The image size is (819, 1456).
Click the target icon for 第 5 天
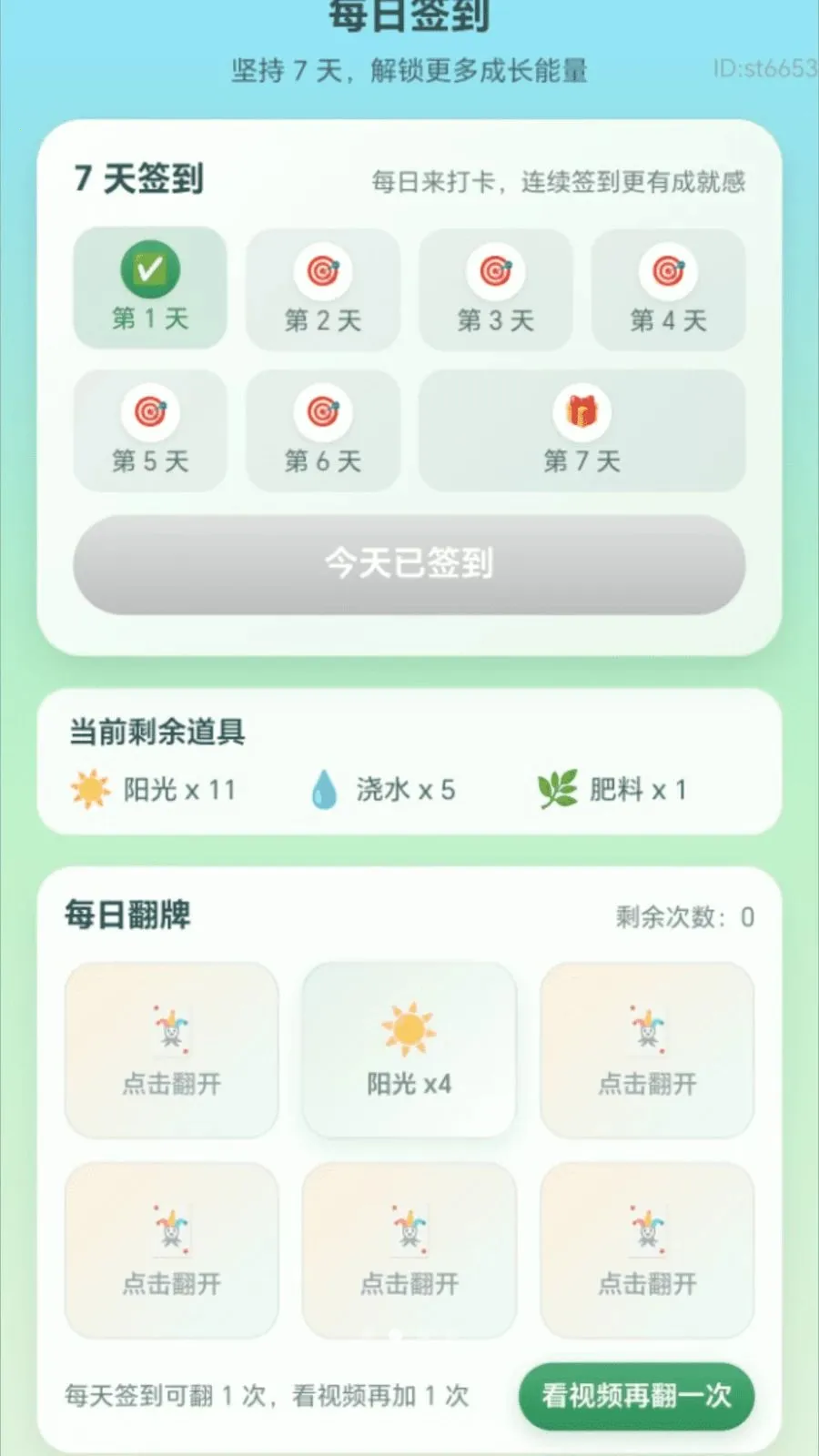click(x=149, y=414)
